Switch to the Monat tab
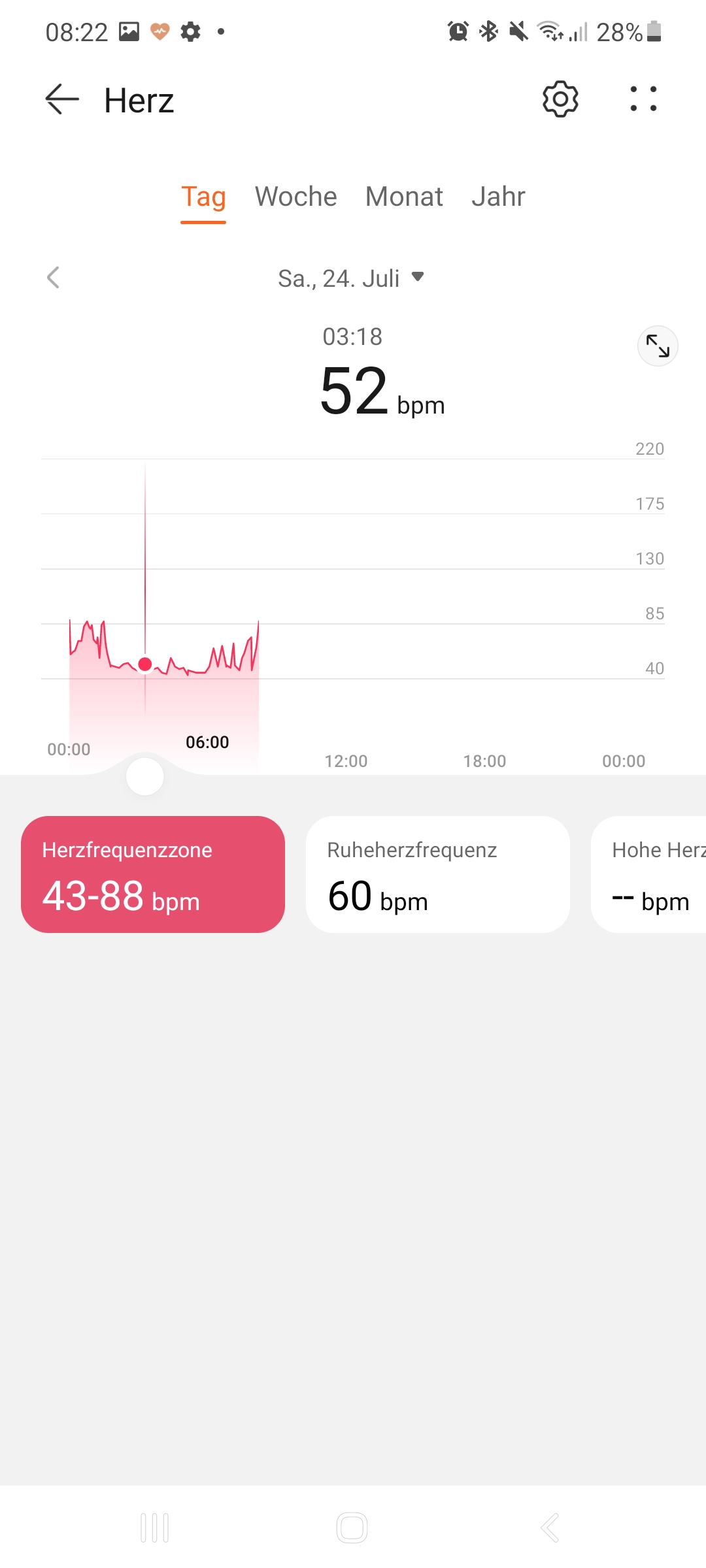This screenshot has height=1568, width=706. (x=404, y=197)
